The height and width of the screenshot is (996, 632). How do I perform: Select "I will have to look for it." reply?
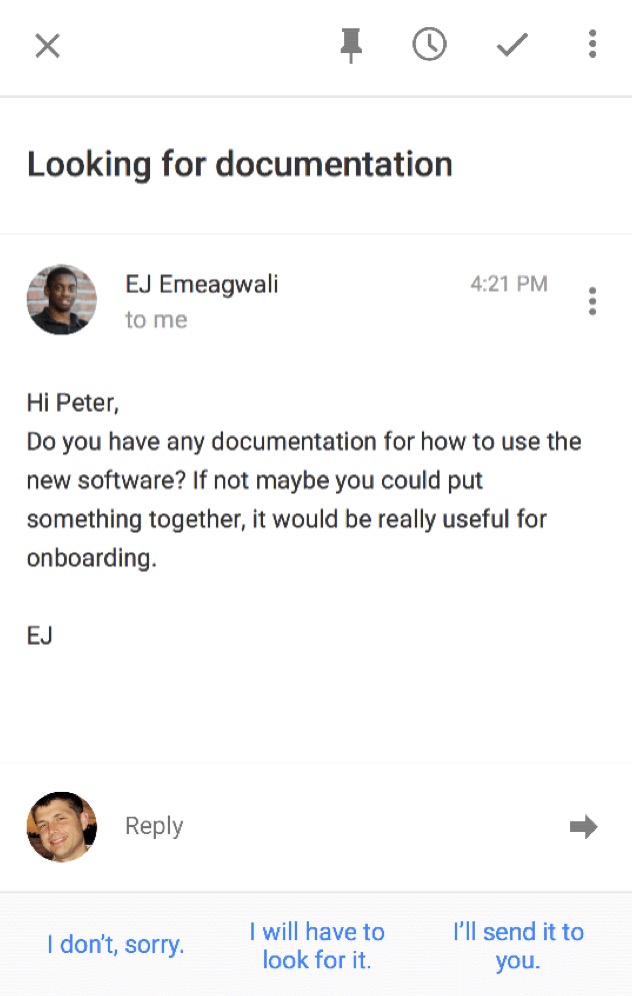click(317, 946)
